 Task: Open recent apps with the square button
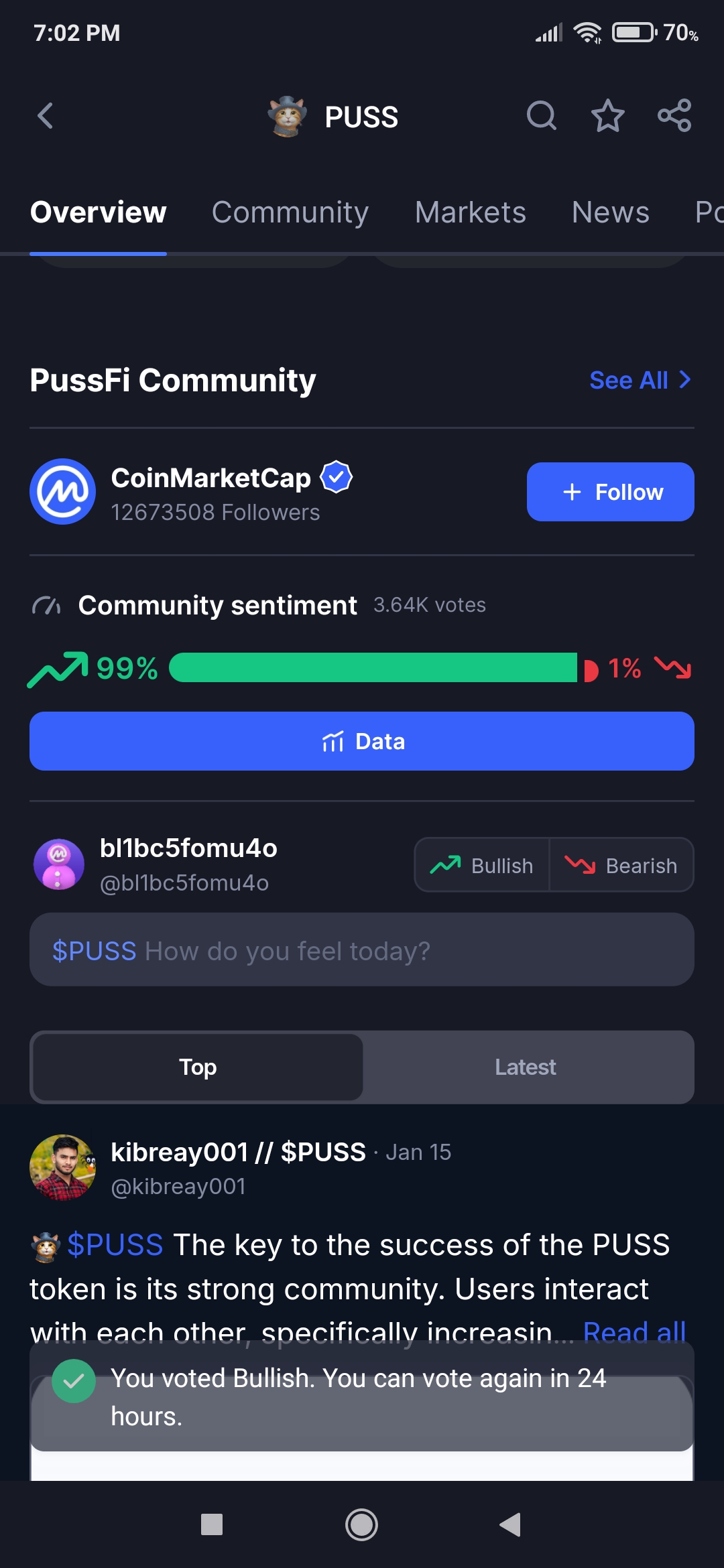pos(212,1525)
